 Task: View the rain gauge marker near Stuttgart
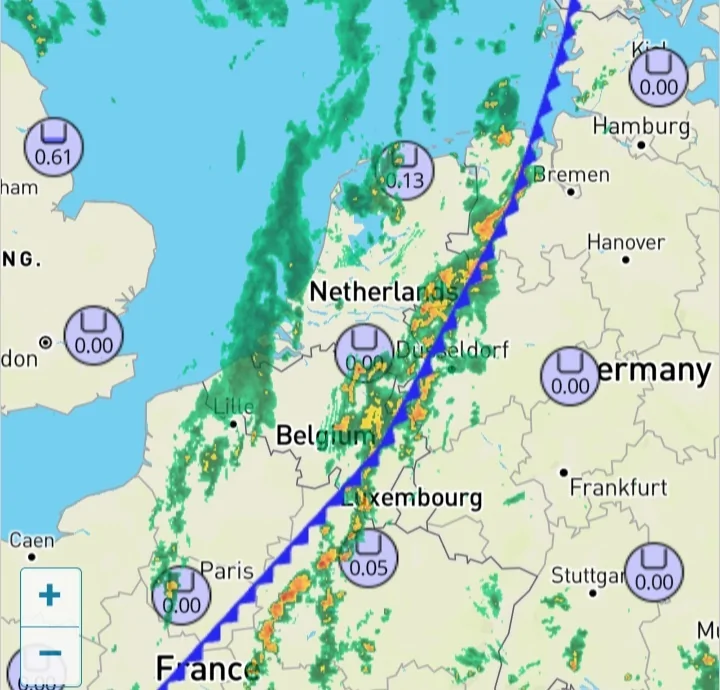[654, 572]
